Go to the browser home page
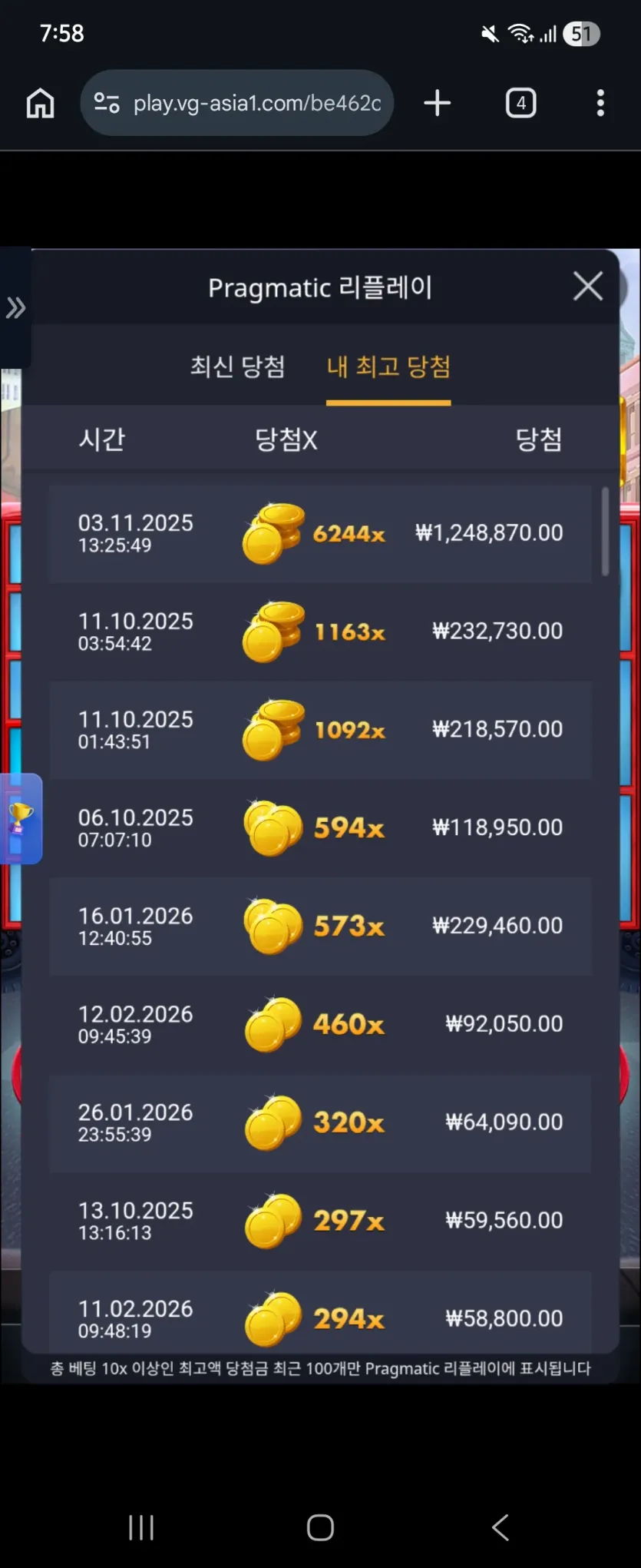This screenshot has width=641, height=1568. (41, 103)
